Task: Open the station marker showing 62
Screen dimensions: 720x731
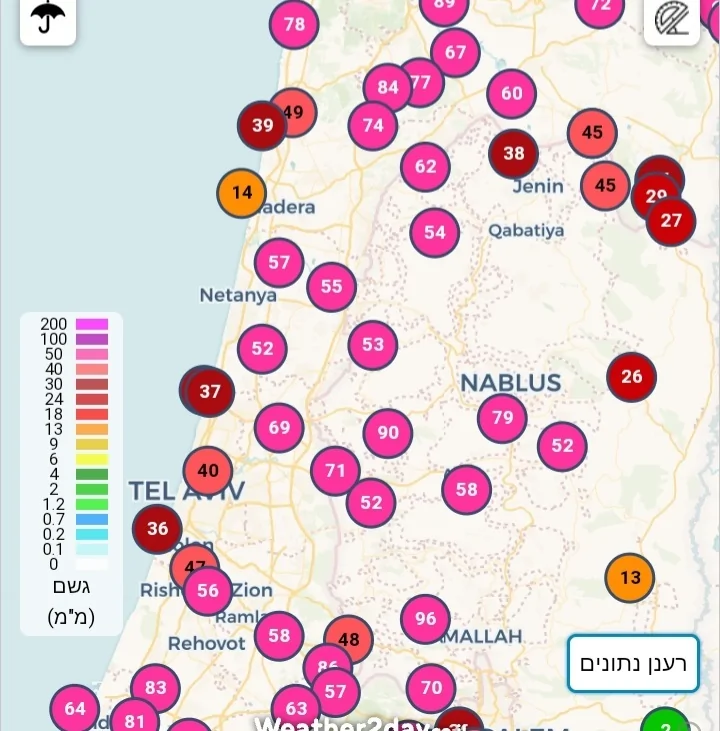Action: [x=426, y=166]
